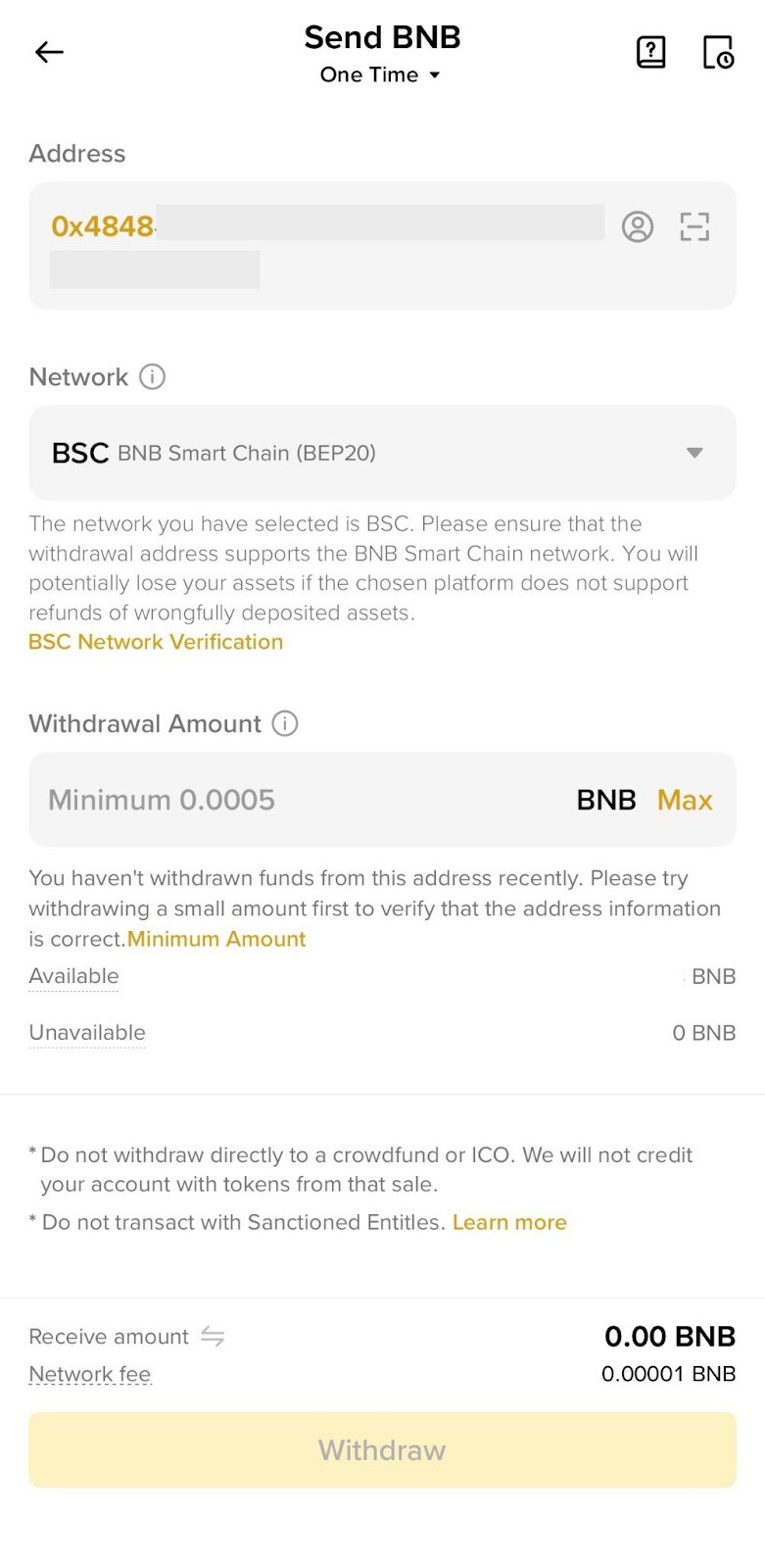Switch the Receive amount mode
Image resolution: width=765 pixels, height=1568 pixels.
(x=213, y=1336)
